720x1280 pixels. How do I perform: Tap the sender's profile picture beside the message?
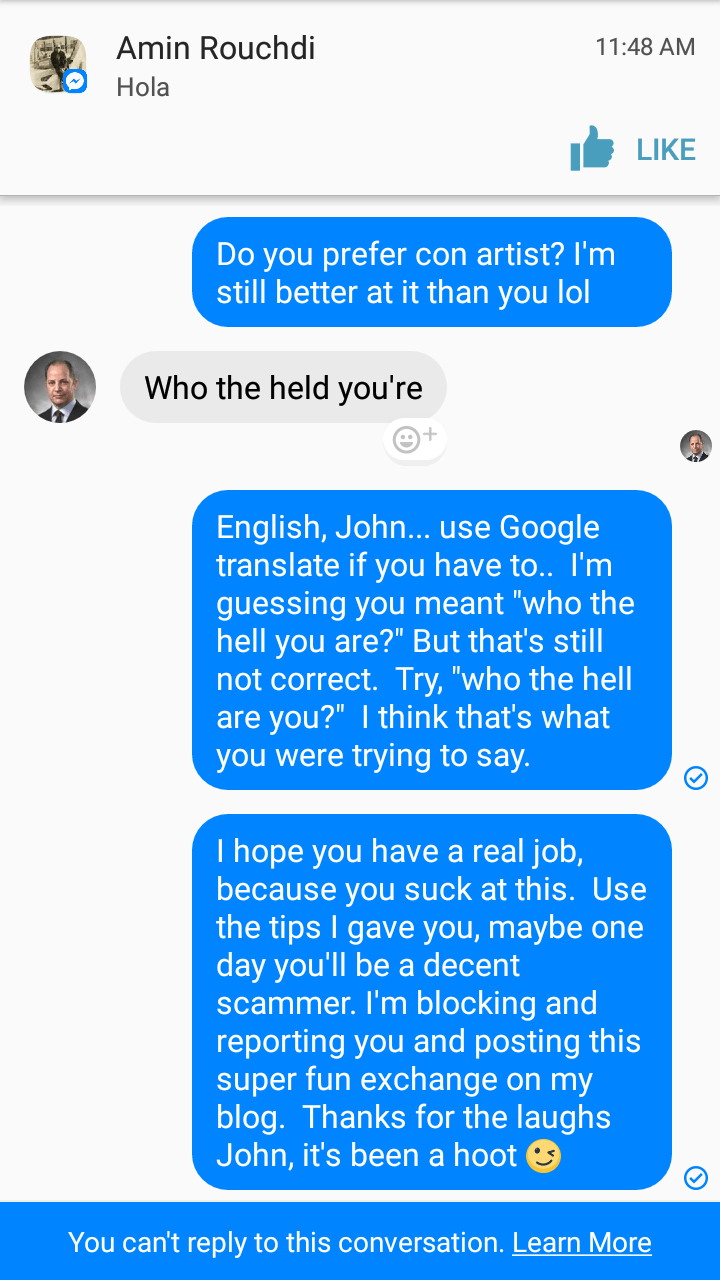pyautogui.click(x=60, y=387)
